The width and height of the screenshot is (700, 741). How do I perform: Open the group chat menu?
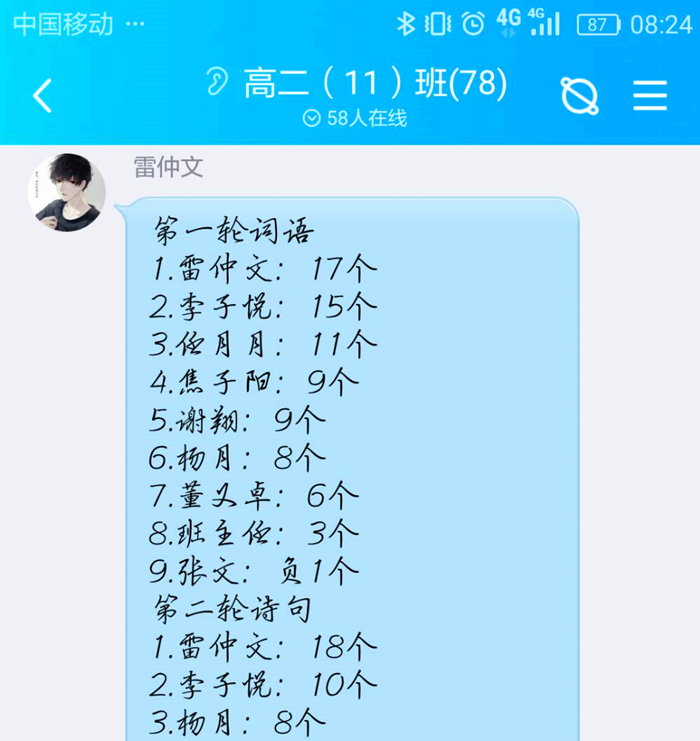pos(650,96)
